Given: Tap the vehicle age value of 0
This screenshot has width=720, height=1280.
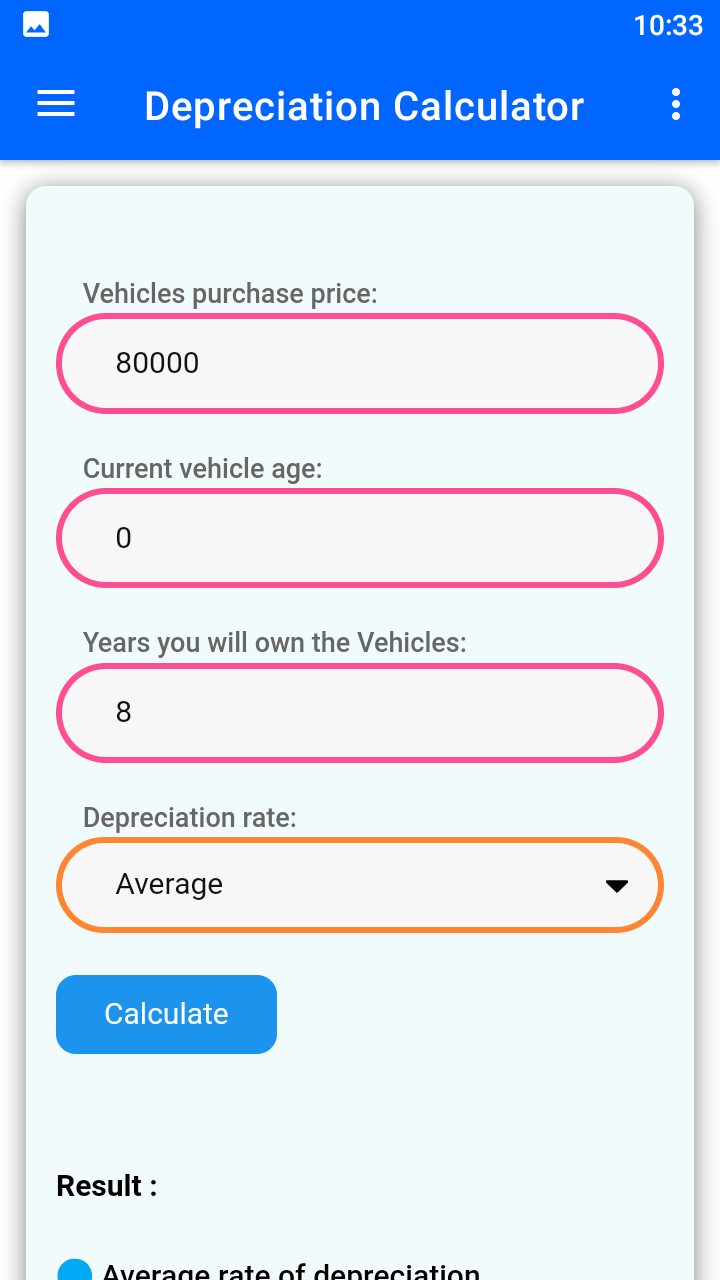Looking at the screenshot, I should pyautogui.click(x=123, y=537).
